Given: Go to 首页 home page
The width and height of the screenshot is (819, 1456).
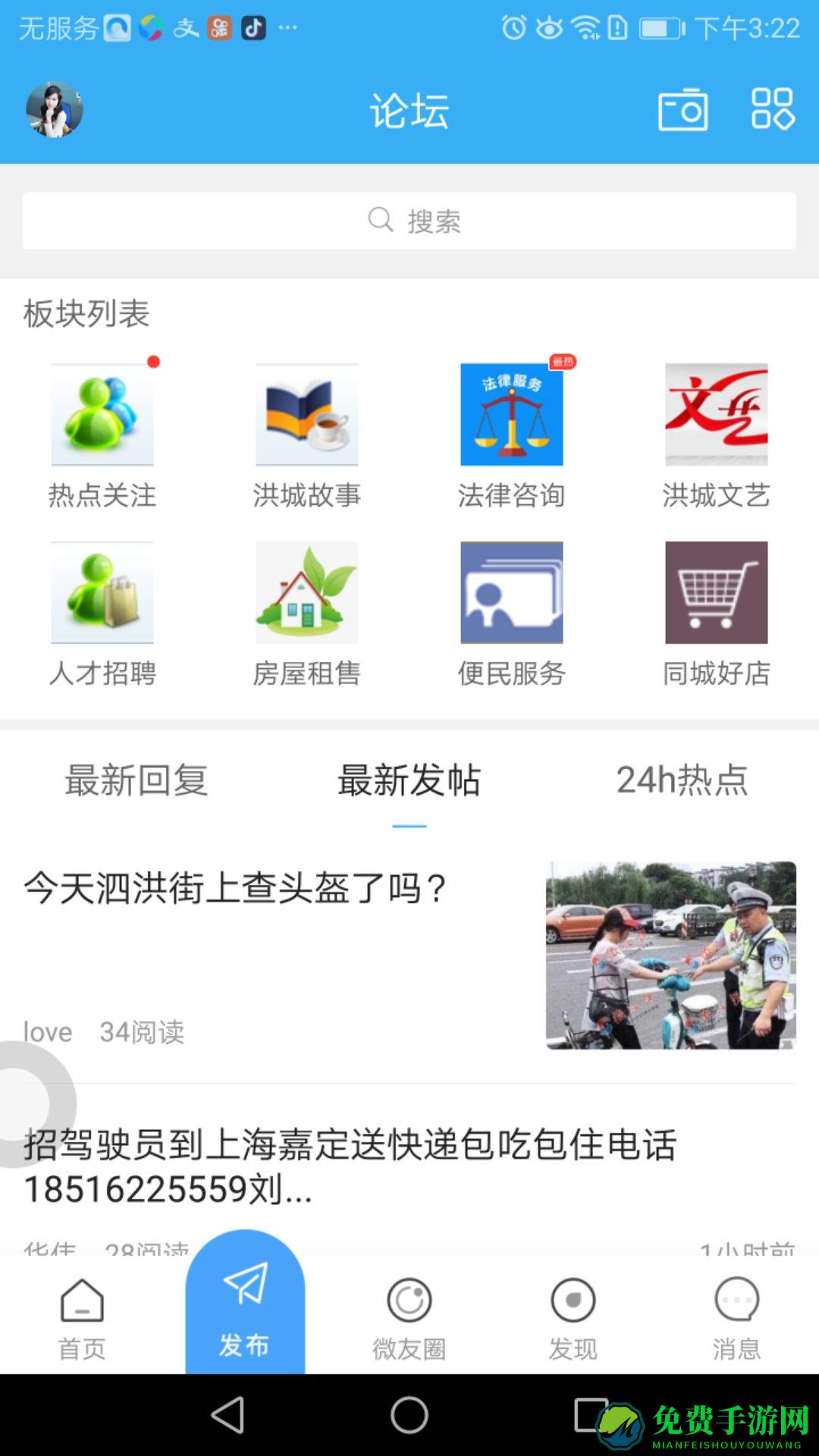Looking at the screenshot, I should pyautogui.click(x=81, y=1319).
